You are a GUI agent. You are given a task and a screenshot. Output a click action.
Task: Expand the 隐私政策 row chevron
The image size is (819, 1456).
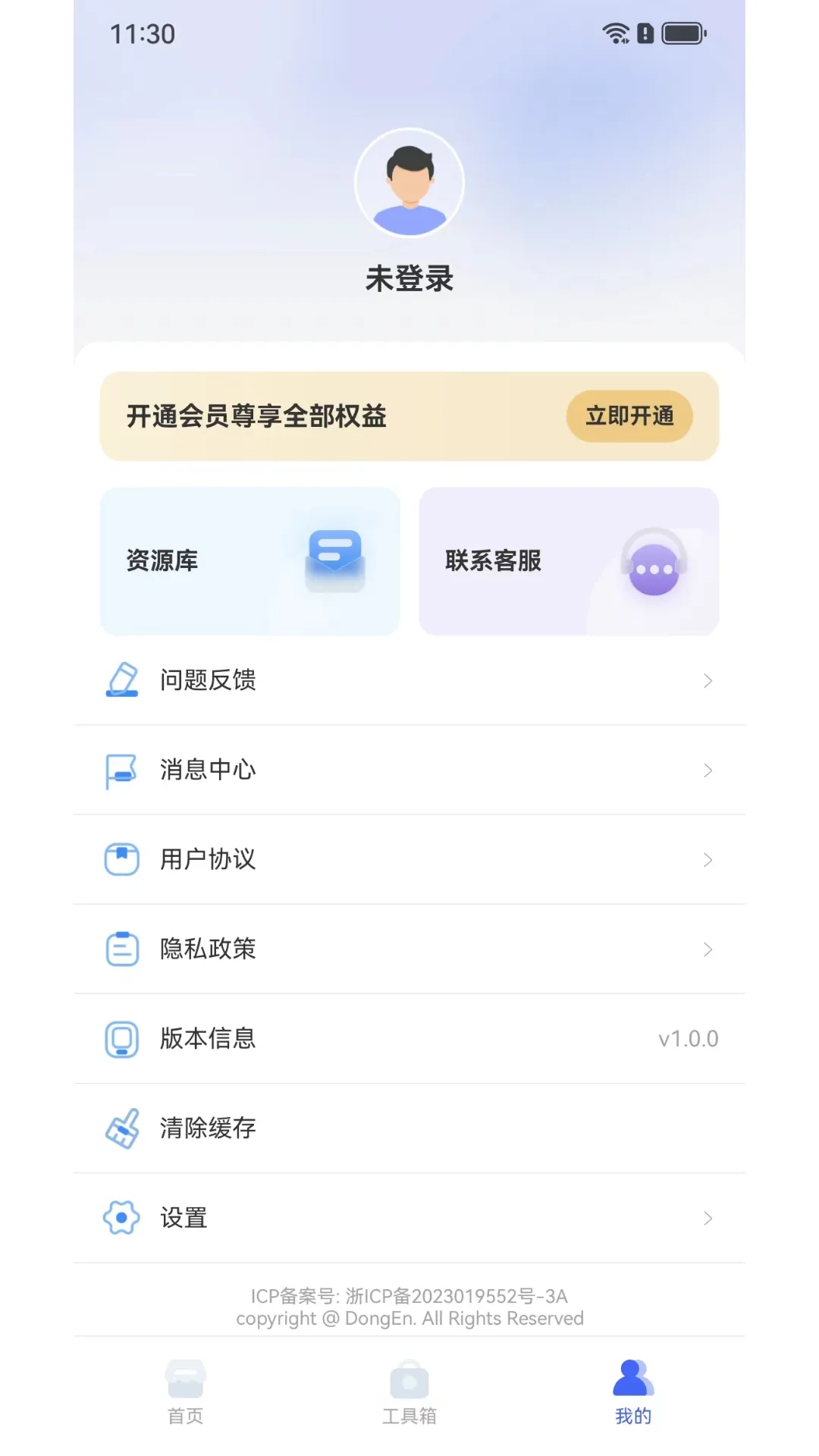pos(708,949)
